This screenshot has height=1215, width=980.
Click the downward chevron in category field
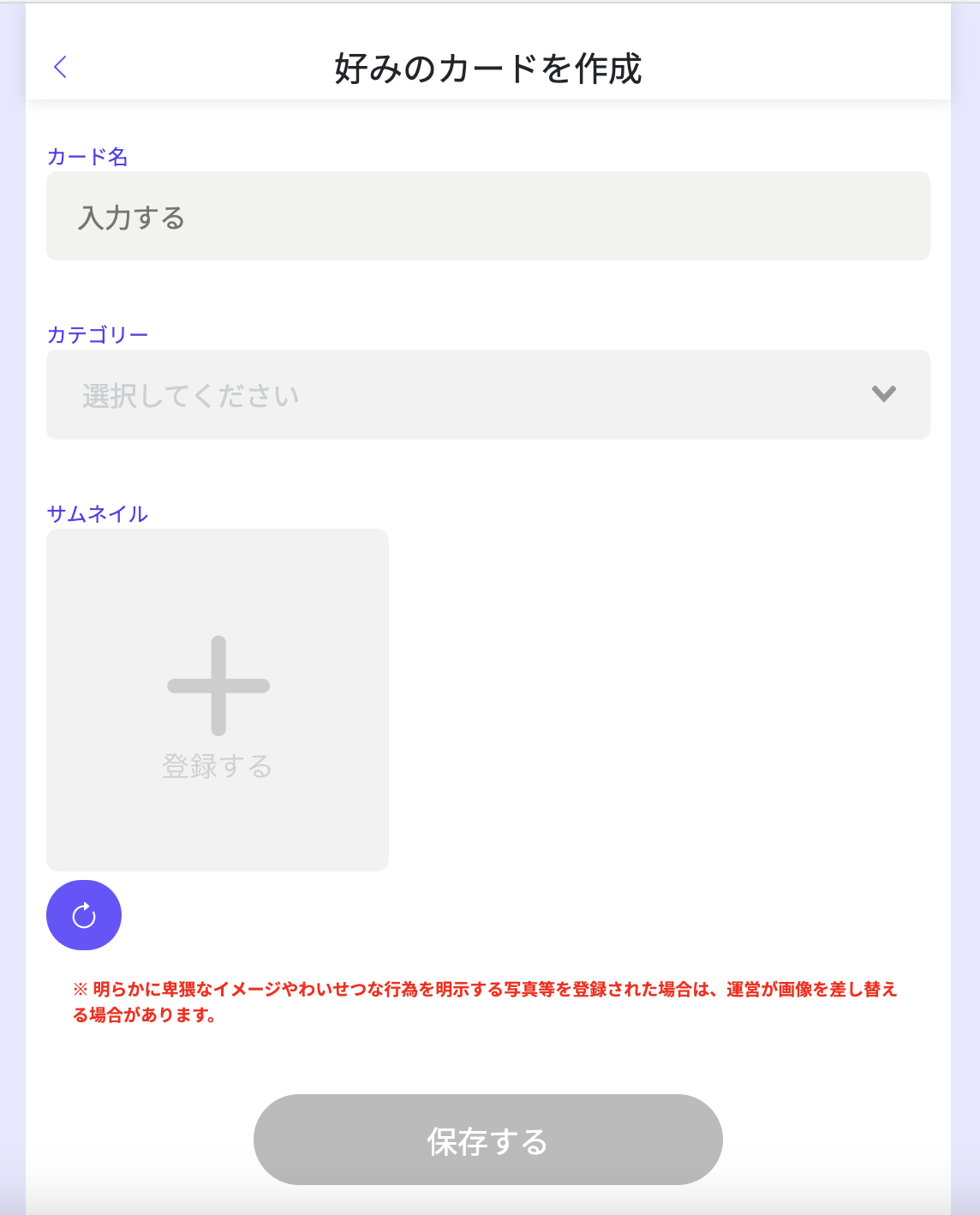883,394
